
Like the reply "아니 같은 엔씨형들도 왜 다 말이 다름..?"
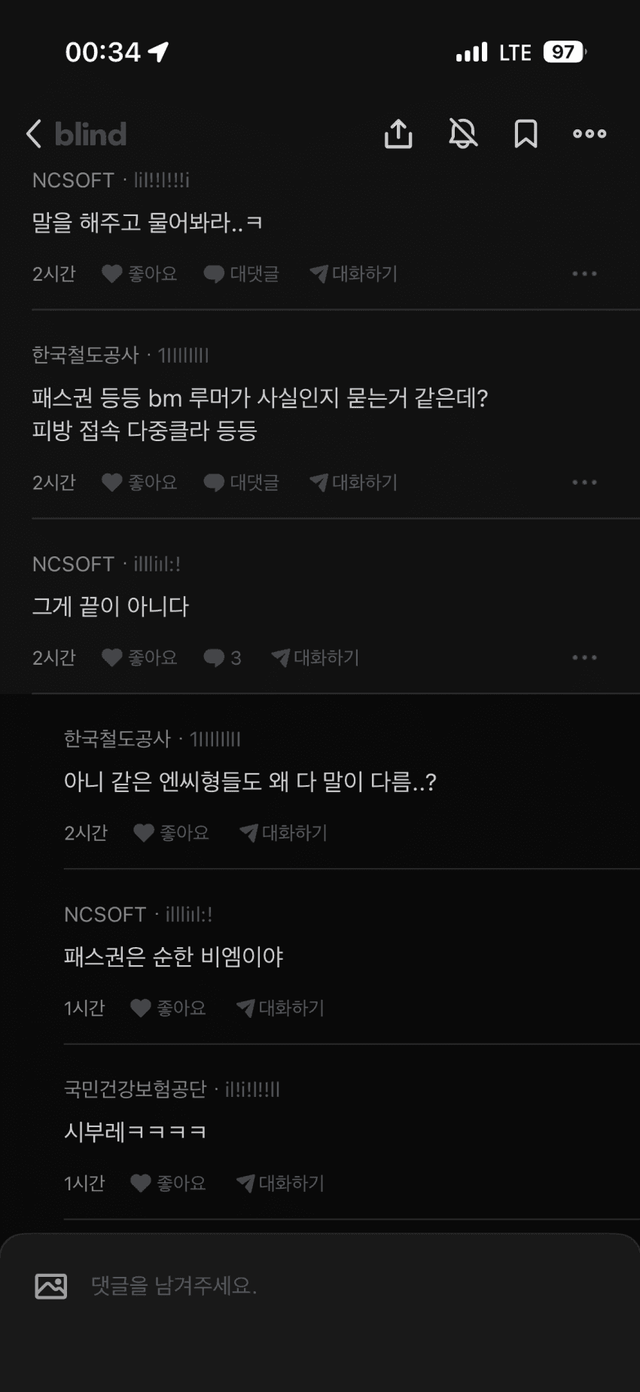tap(172, 833)
